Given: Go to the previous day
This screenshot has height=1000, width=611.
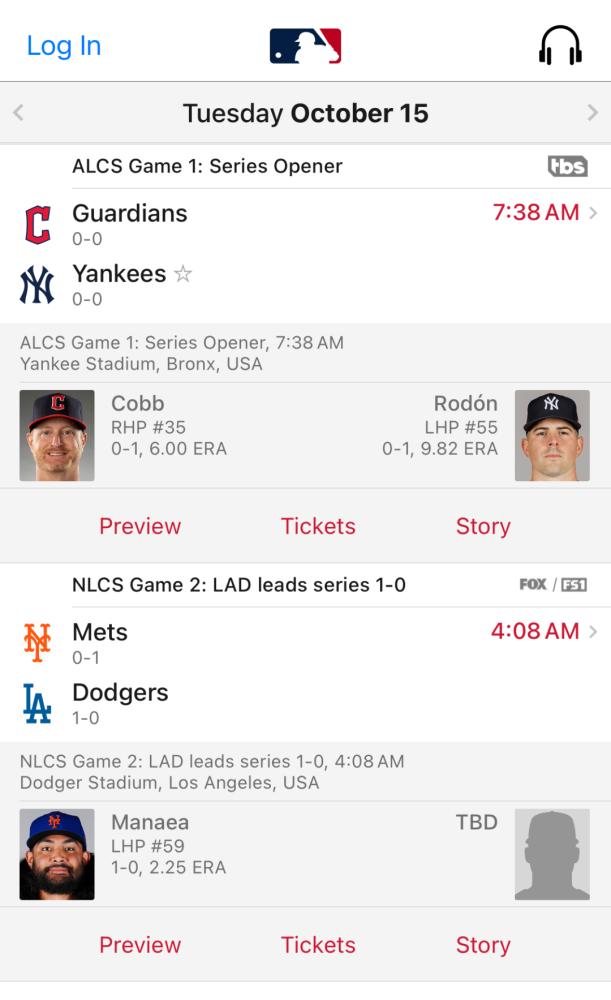Looking at the screenshot, I should pos(18,113).
